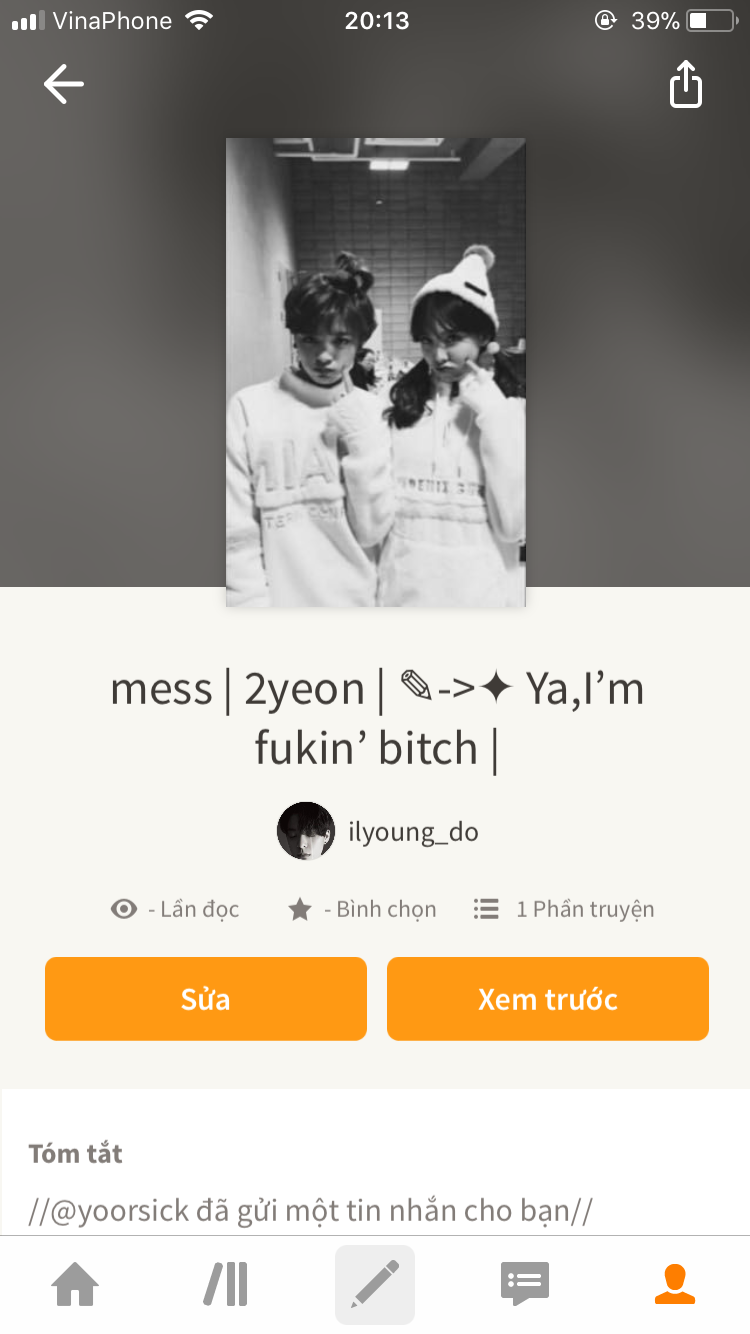The image size is (750, 1334).
Task: Open the Library tab
Action: pyautogui.click(x=226, y=1285)
